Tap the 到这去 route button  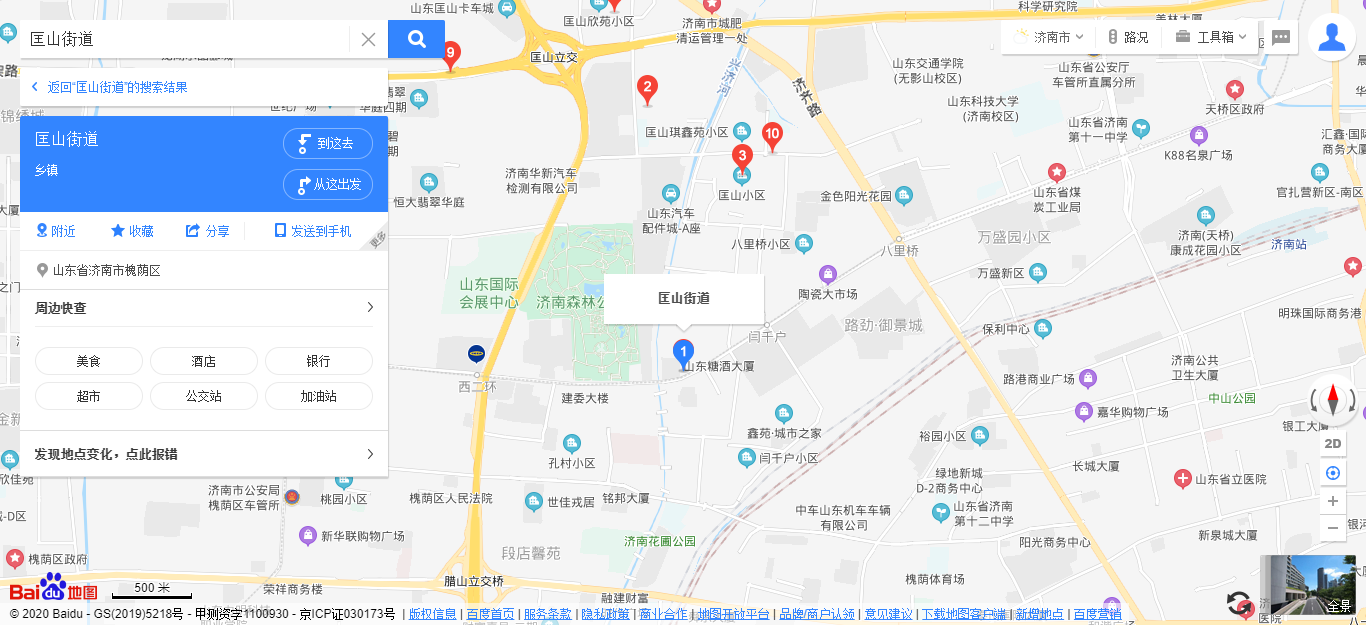tap(328, 143)
